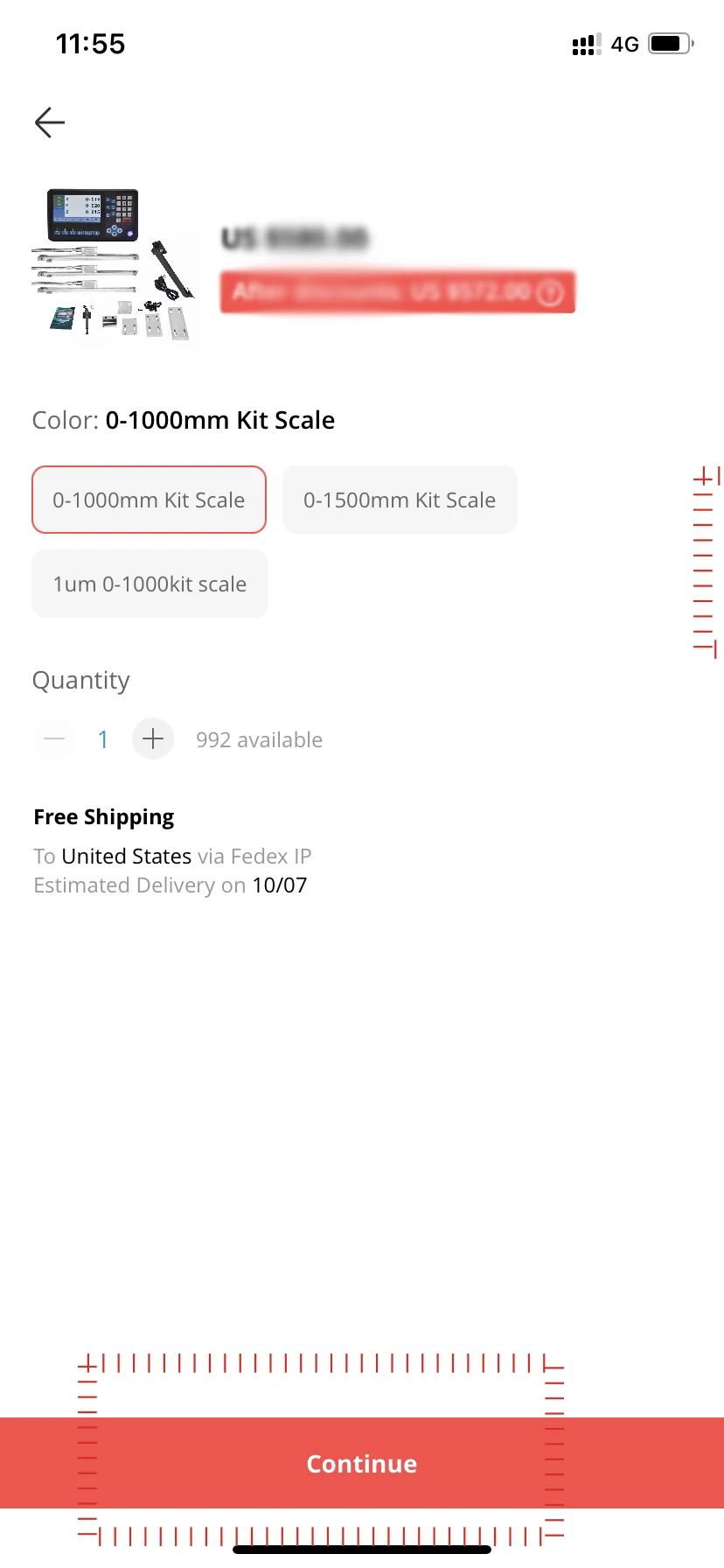Tap the plus icon to increase quantity
724x1568 pixels.
[x=152, y=738]
